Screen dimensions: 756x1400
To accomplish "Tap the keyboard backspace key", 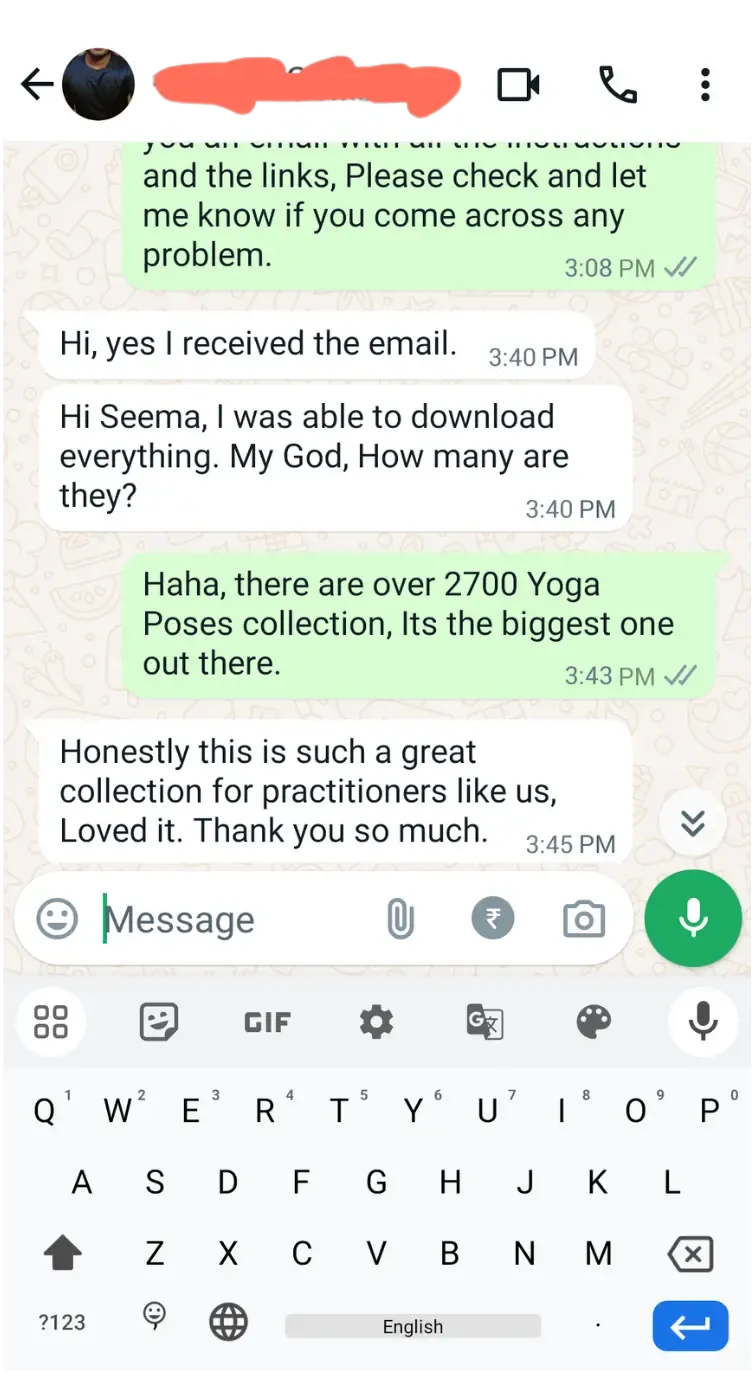I will pyautogui.click(x=689, y=1253).
